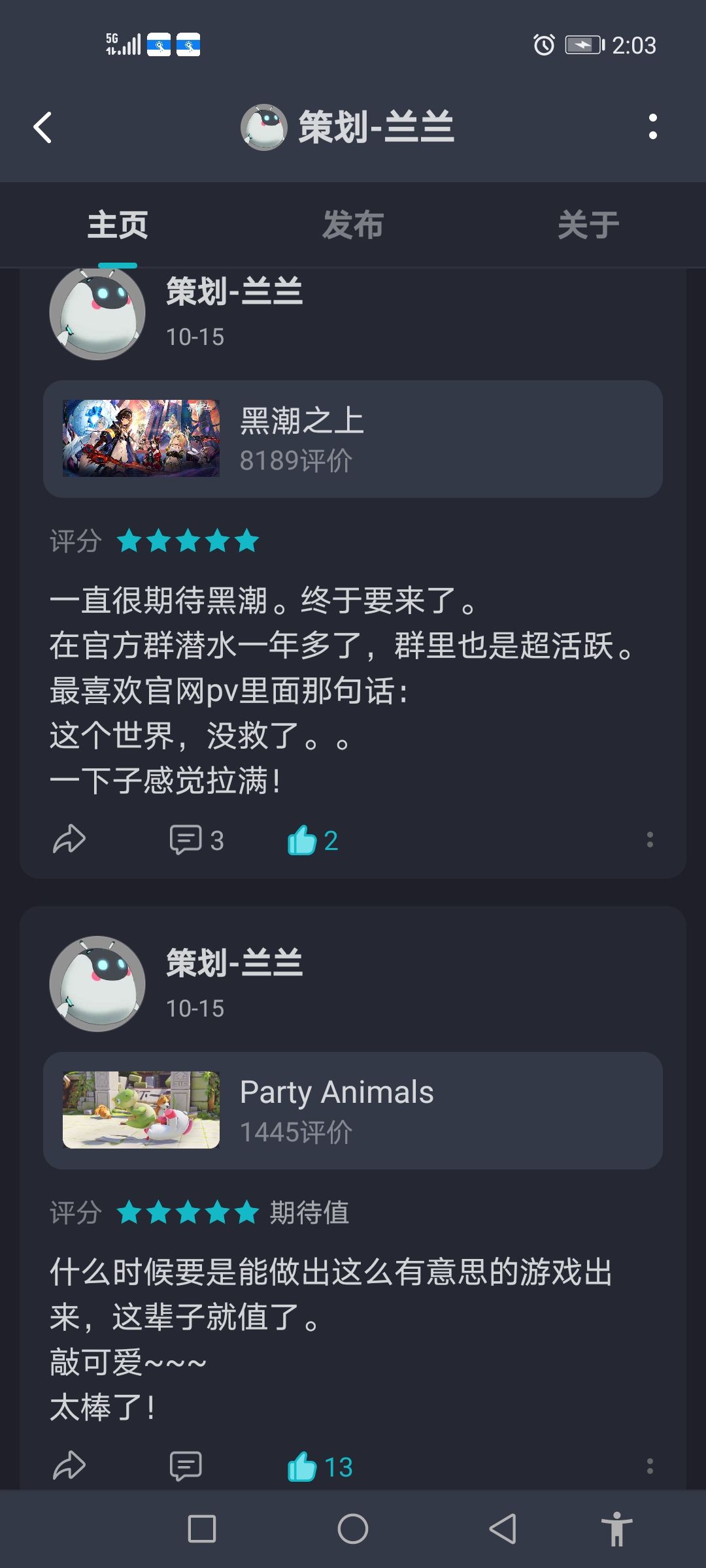Viewport: 706px width, 1568px height.
Task: Switch to the 发布 tab
Action: [x=353, y=224]
